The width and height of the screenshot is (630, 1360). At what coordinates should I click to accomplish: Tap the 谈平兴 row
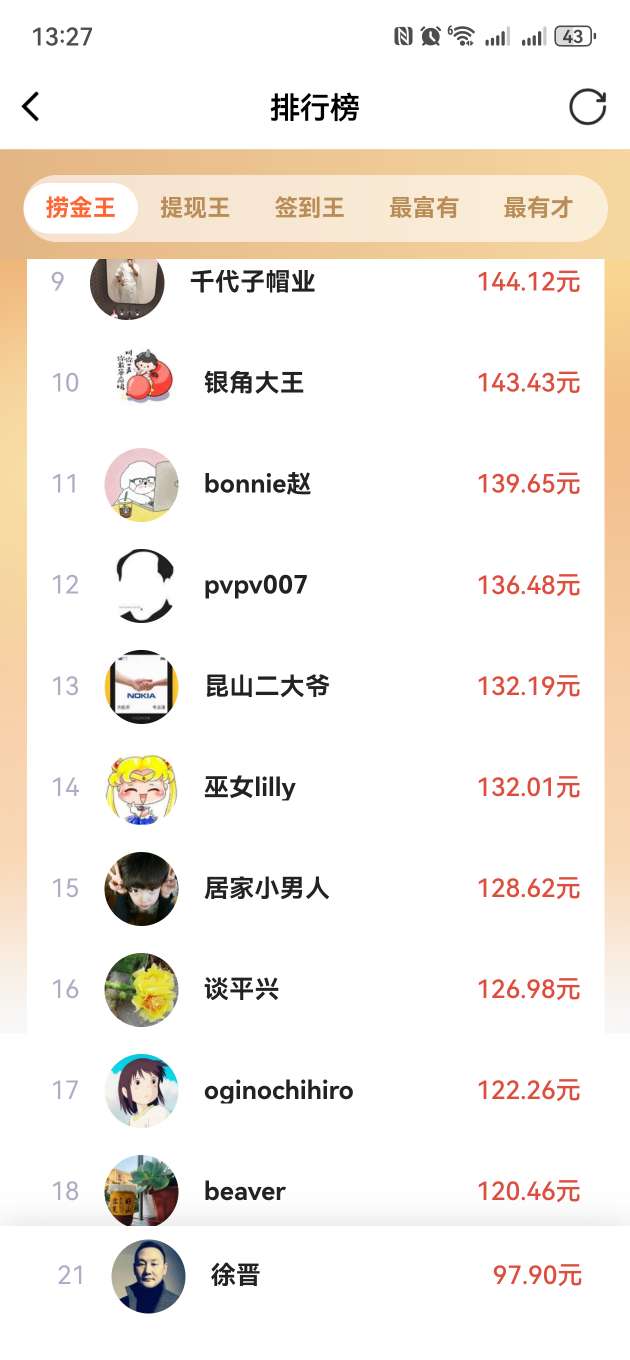pyautogui.click(x=315, y=989)
